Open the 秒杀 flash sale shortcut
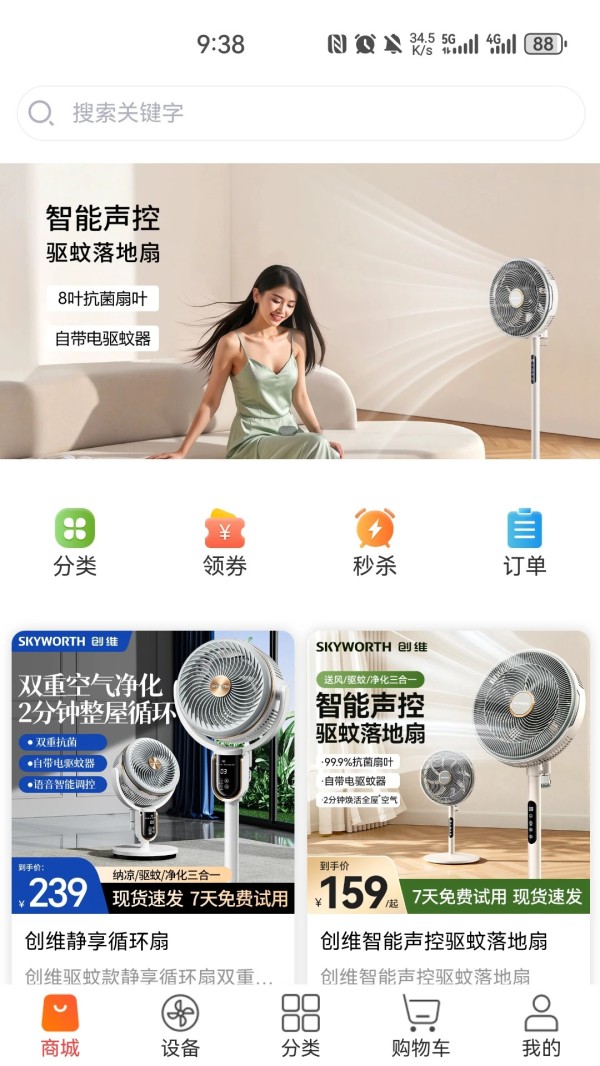The height and width of the screenshot is (1066, 600). [x=375, y=541]
